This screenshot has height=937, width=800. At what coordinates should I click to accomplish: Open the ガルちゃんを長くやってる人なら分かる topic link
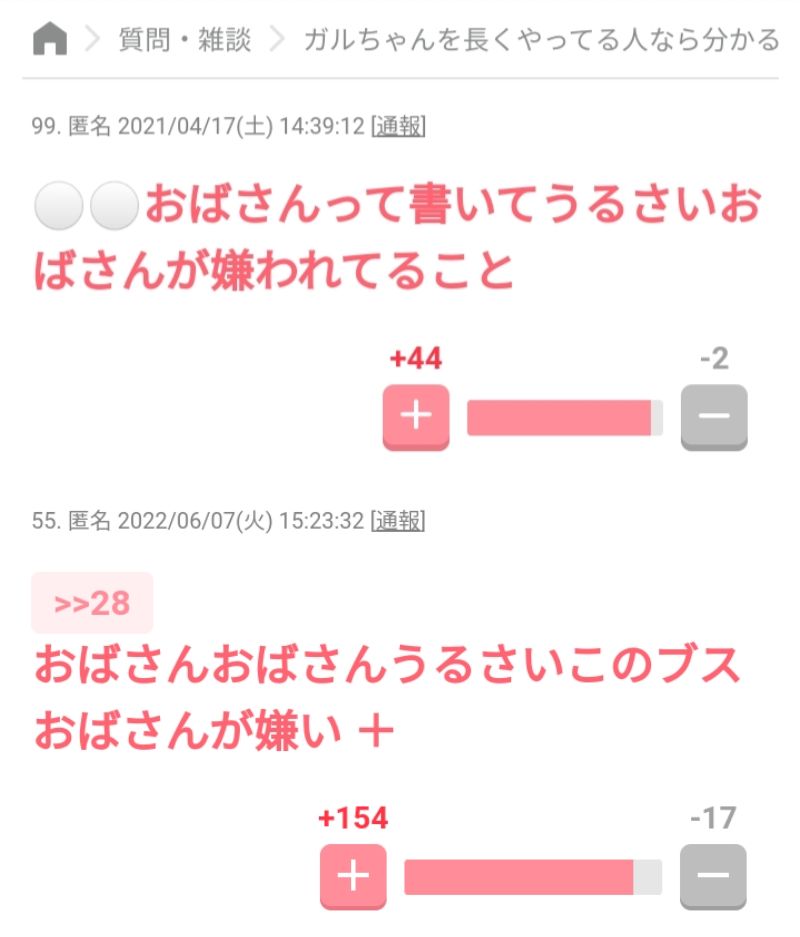tap(540, 40)
